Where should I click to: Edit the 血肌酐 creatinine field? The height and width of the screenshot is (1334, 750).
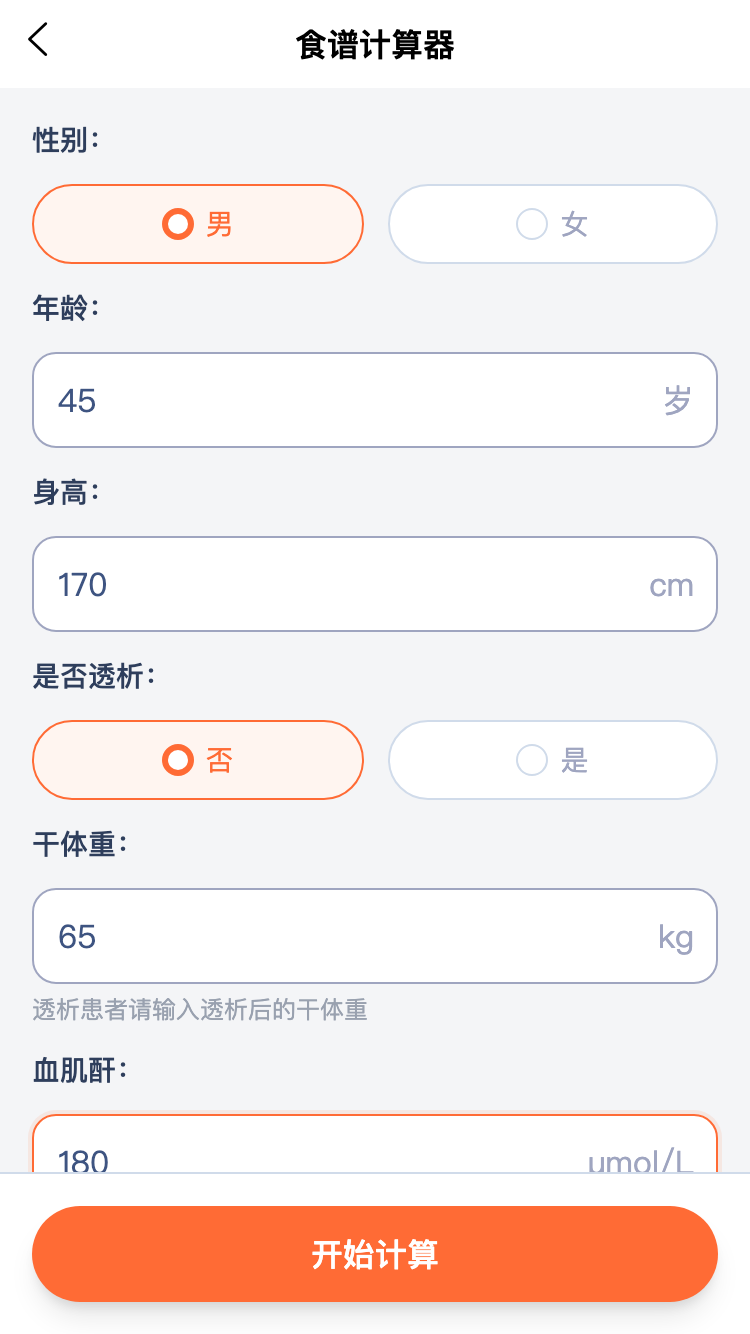pyautogui.click(x=320, y=1150)
